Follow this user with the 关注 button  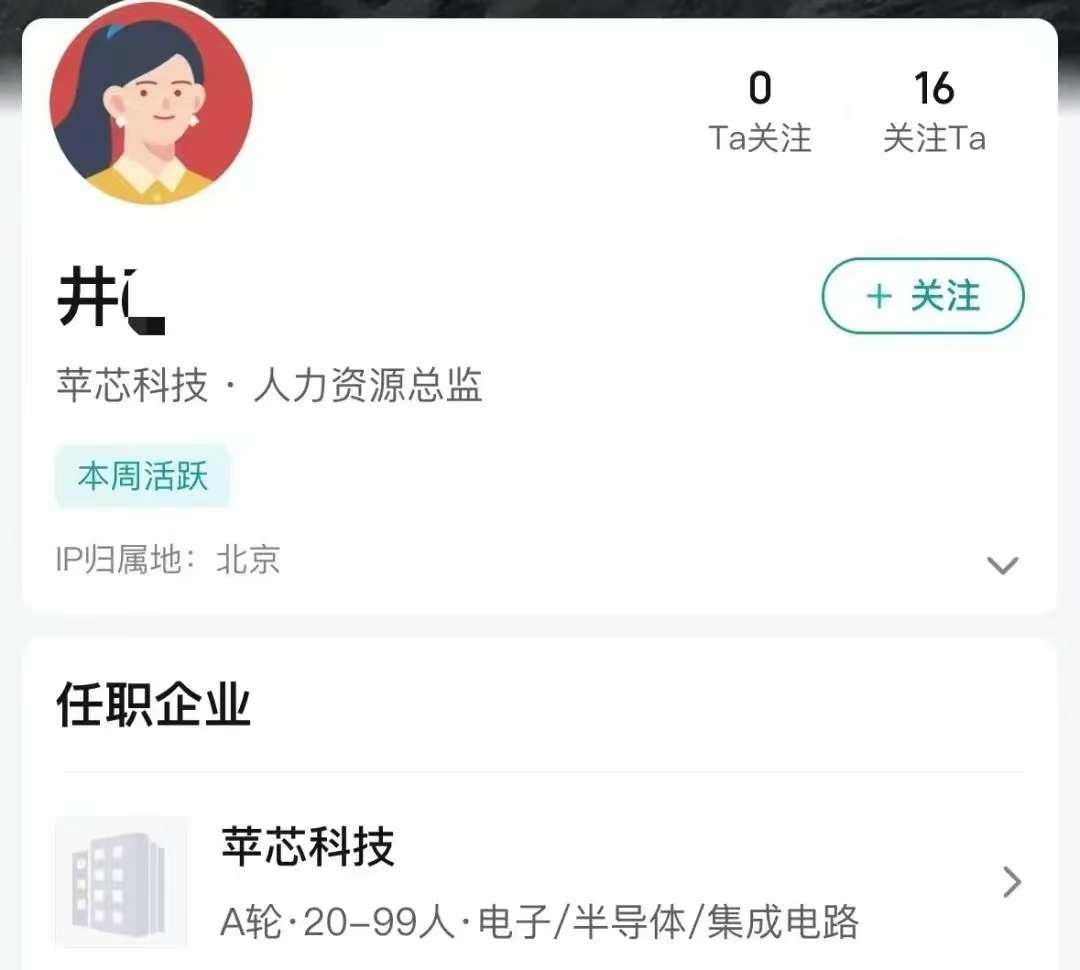tap(923, 297)
